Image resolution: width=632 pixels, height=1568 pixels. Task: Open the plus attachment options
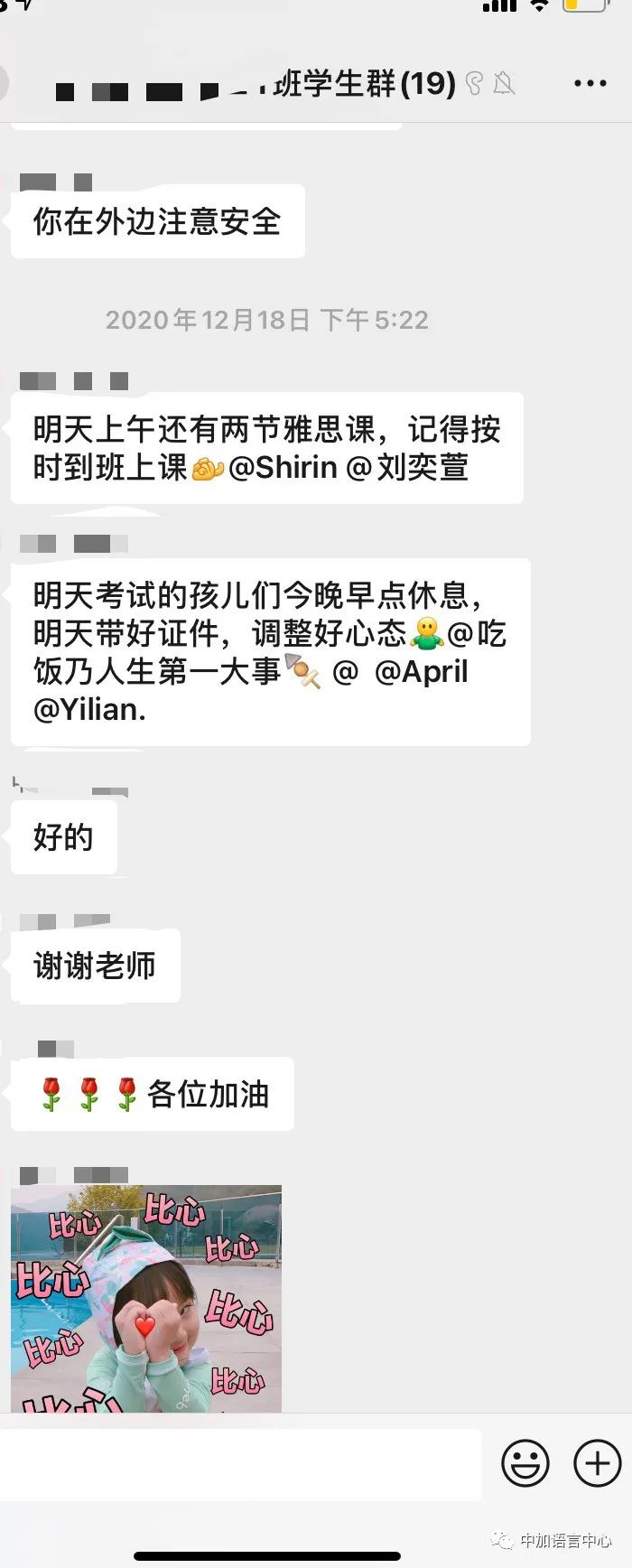click(597, 1462)
